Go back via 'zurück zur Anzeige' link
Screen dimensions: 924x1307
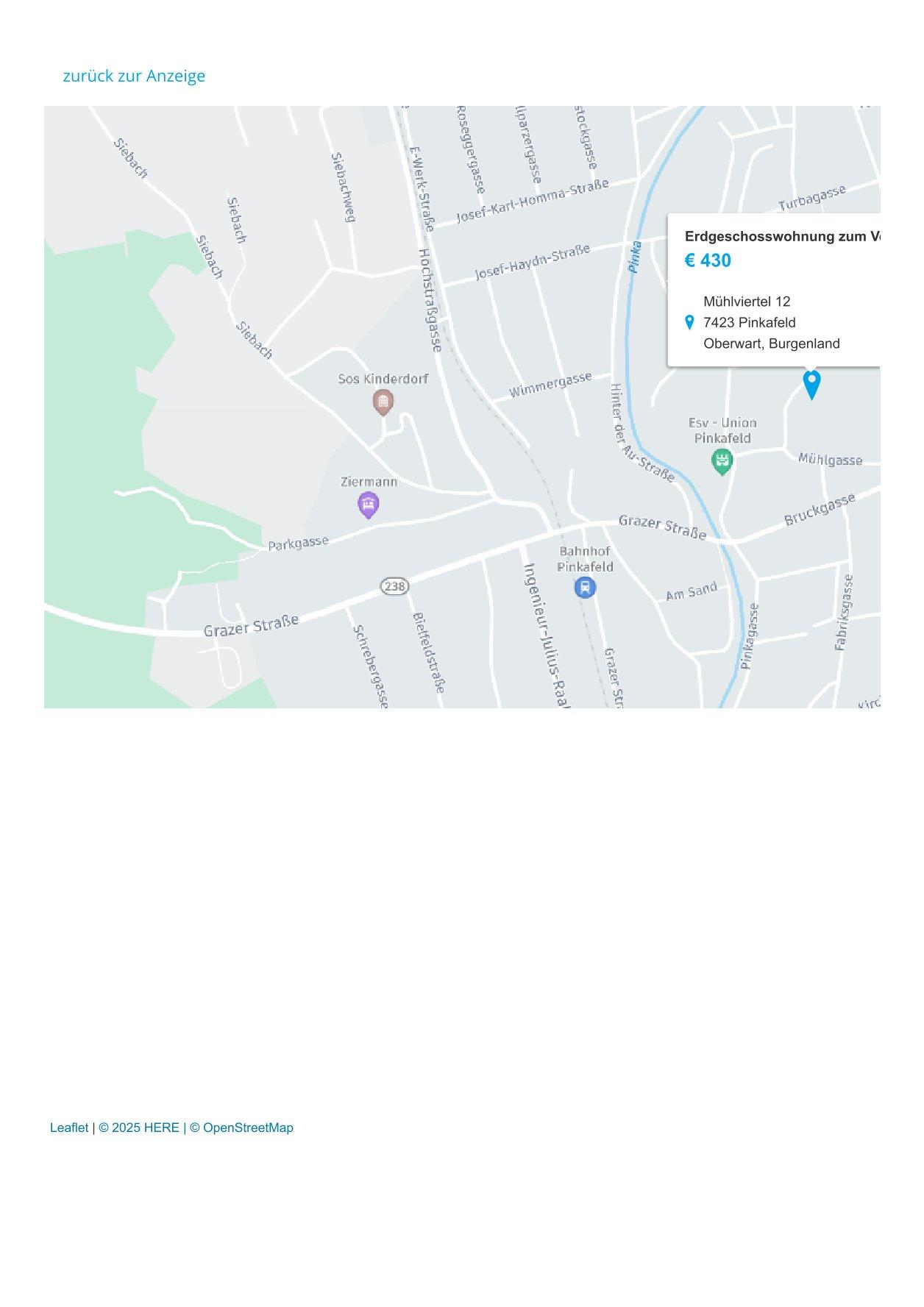click(x=134, y=76)
